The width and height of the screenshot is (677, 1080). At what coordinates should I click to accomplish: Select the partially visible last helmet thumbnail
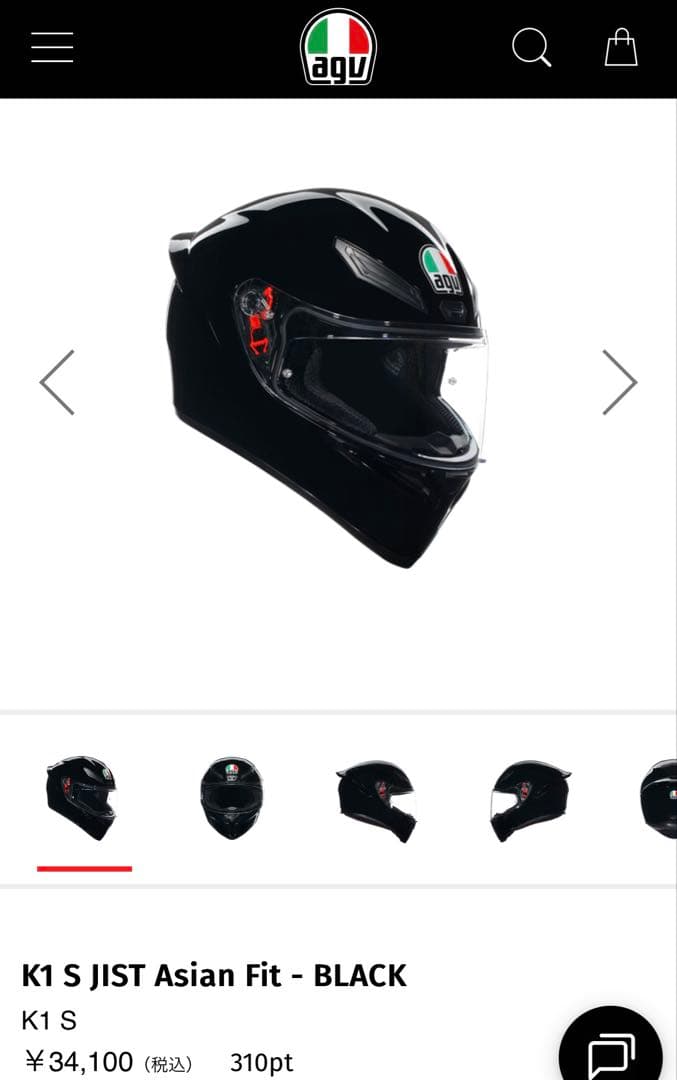(x=660, y=798)
